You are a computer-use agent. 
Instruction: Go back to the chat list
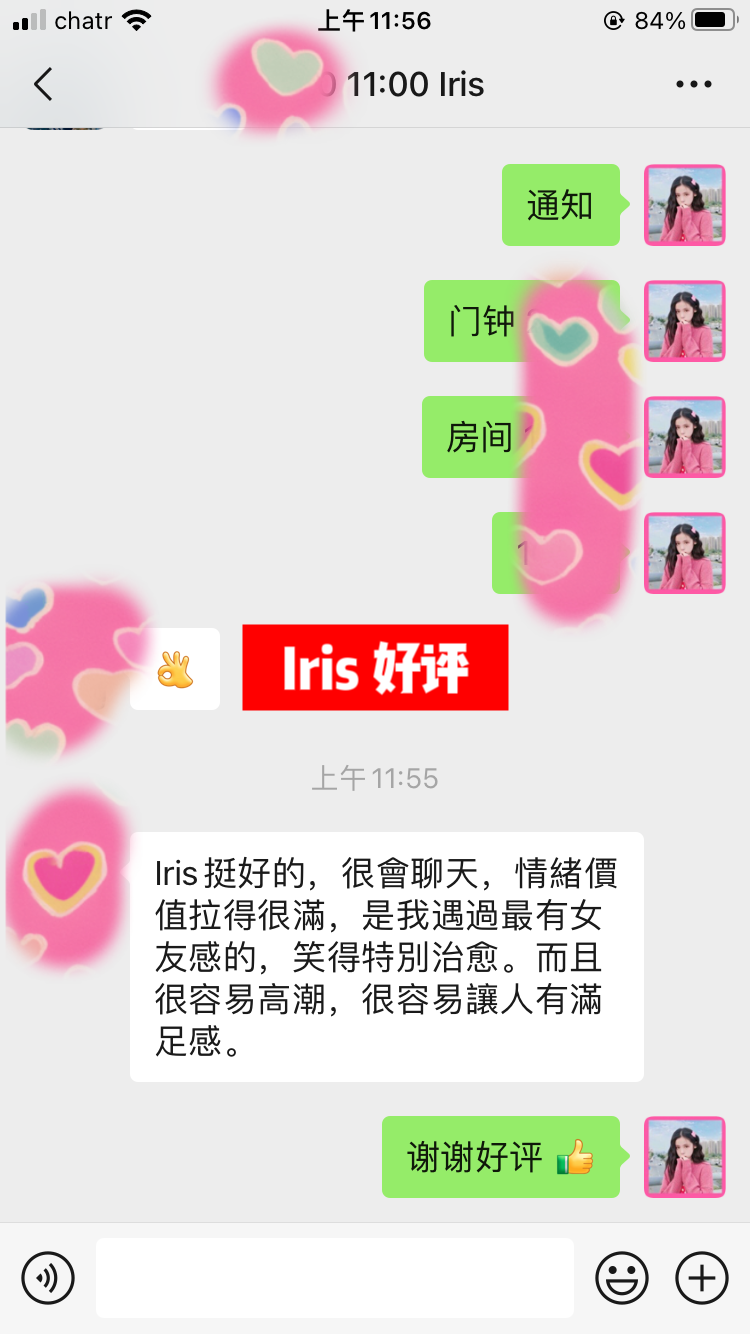[42, 84]
